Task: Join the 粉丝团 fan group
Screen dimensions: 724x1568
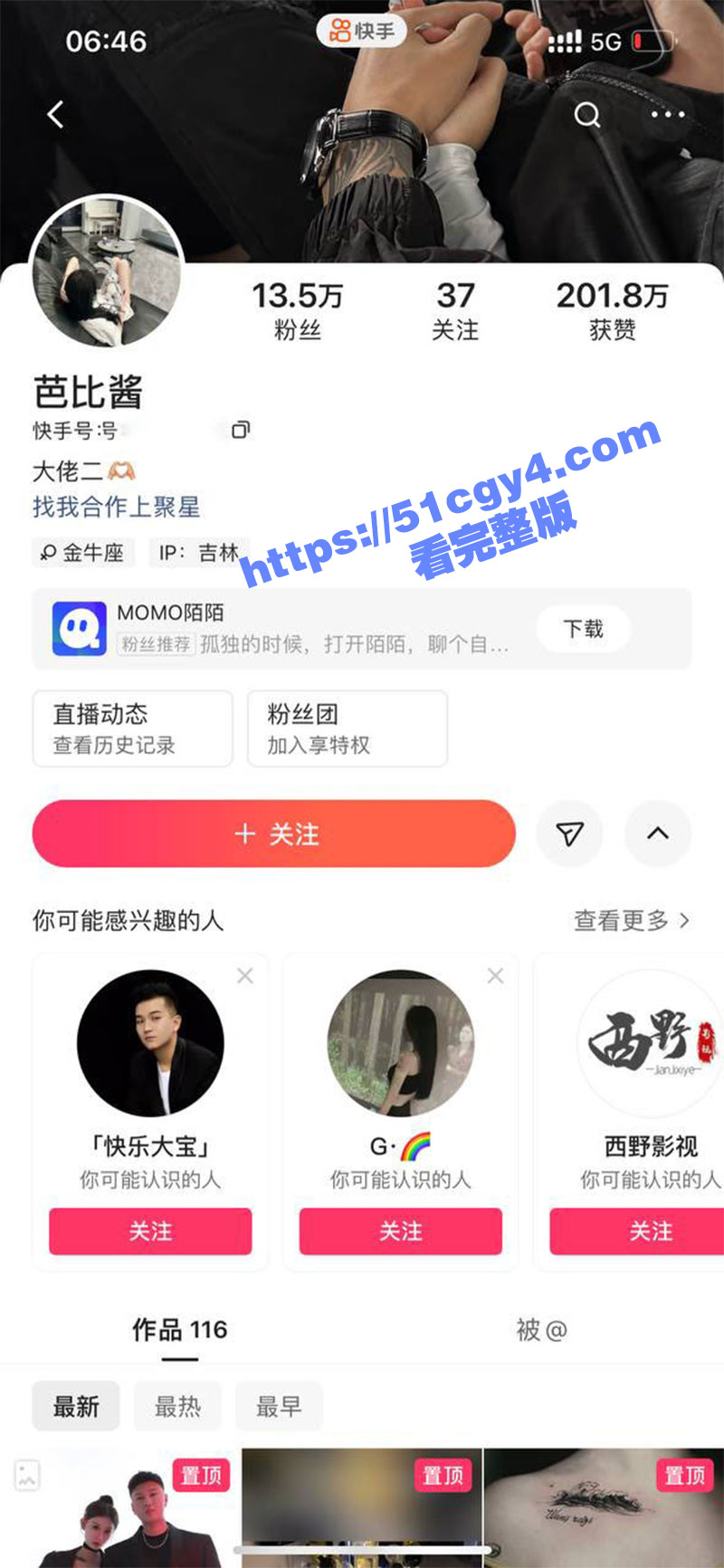Action: [348, 728]
